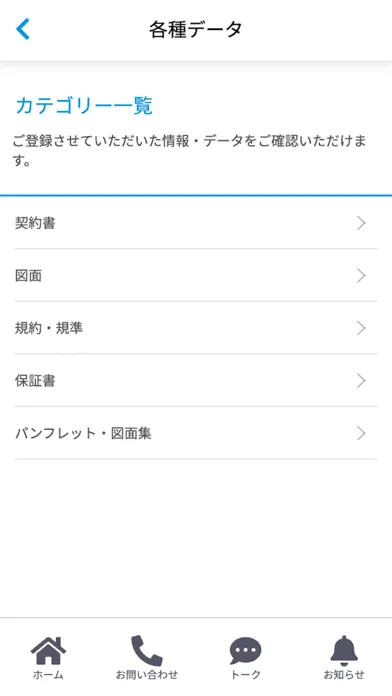Switch to the トーク tab

point(245,658)
